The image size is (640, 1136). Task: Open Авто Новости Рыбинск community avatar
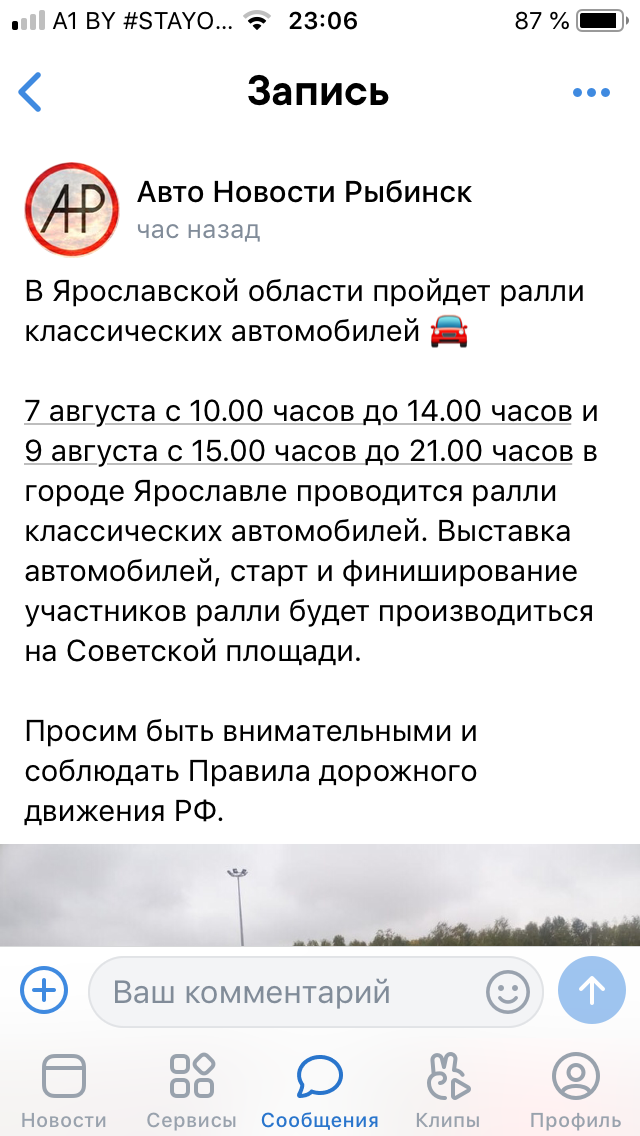70,209
